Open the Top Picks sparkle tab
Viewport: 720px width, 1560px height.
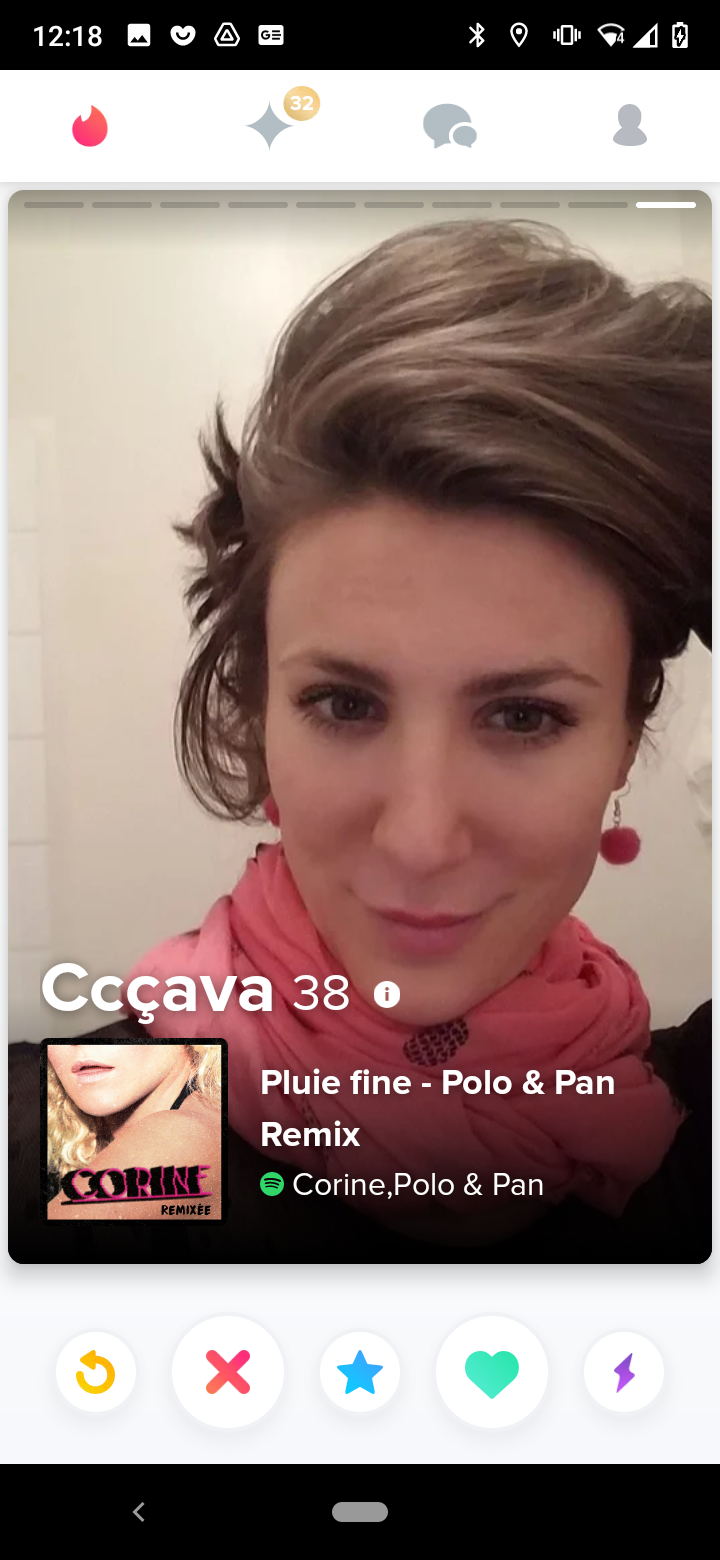pos(271,127)
